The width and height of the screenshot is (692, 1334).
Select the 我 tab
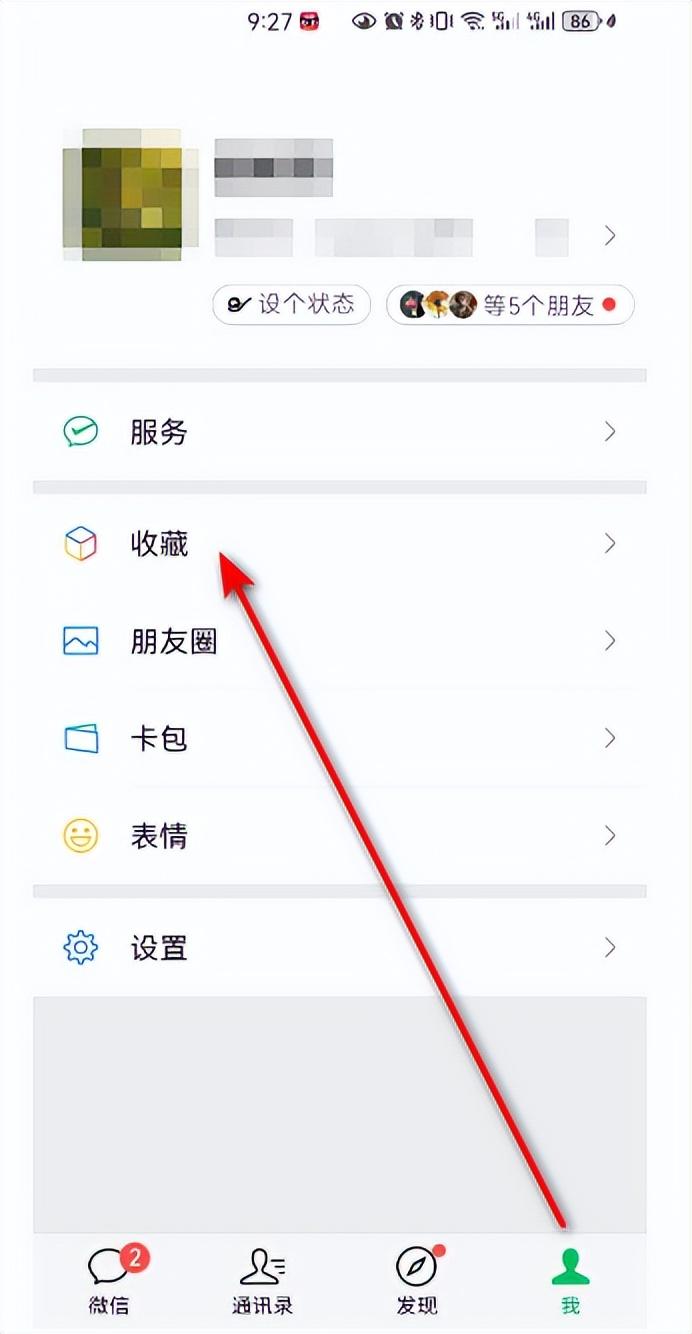(x=571, y=1281)
